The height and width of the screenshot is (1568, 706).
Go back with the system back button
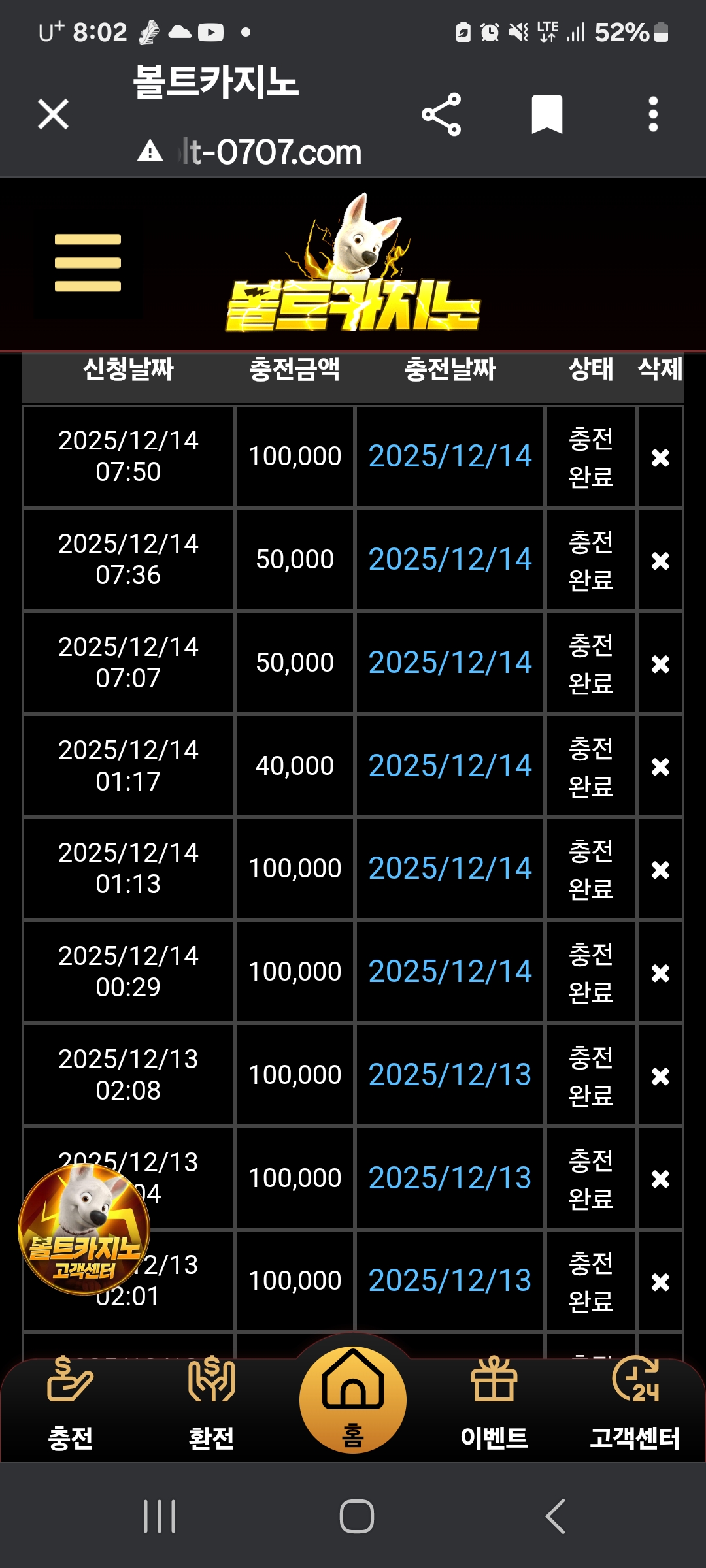point(555,1516)
